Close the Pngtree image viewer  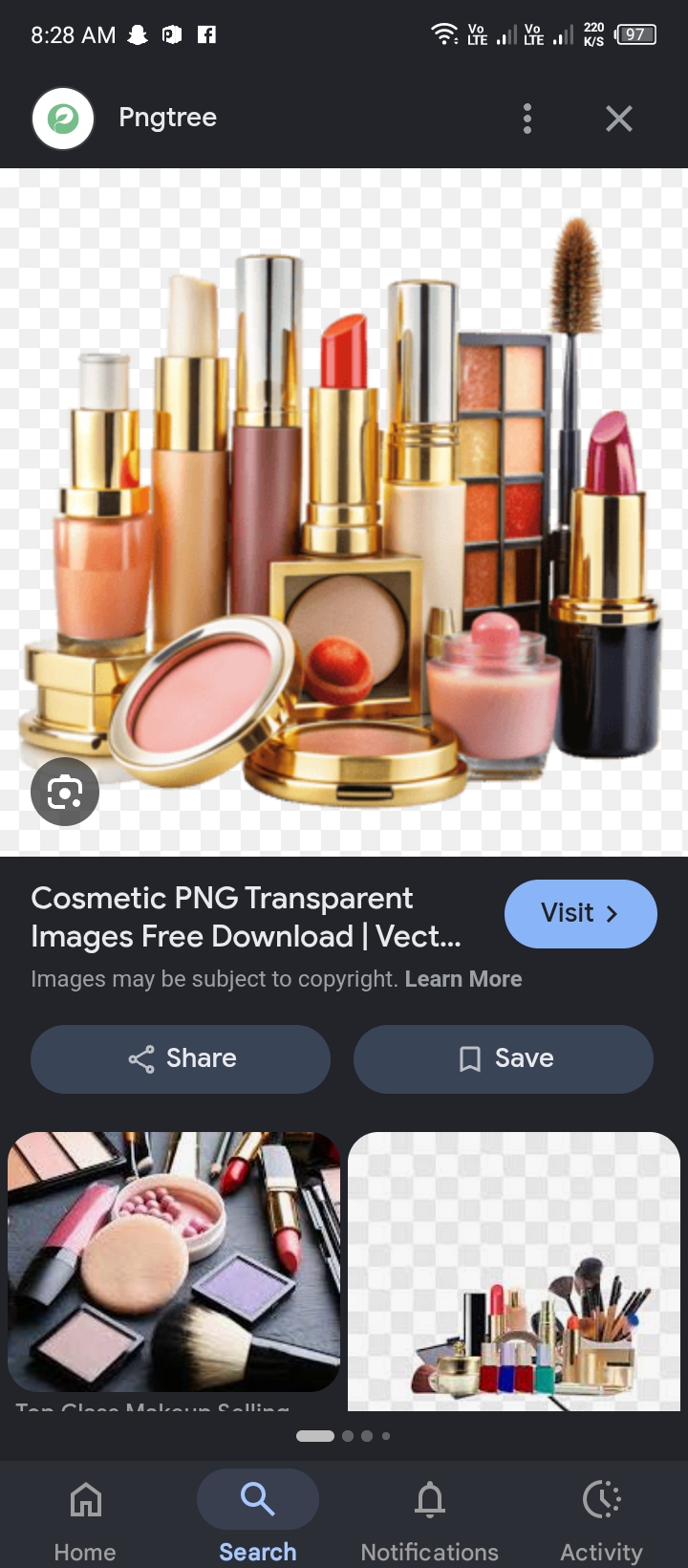click(619, 119)
